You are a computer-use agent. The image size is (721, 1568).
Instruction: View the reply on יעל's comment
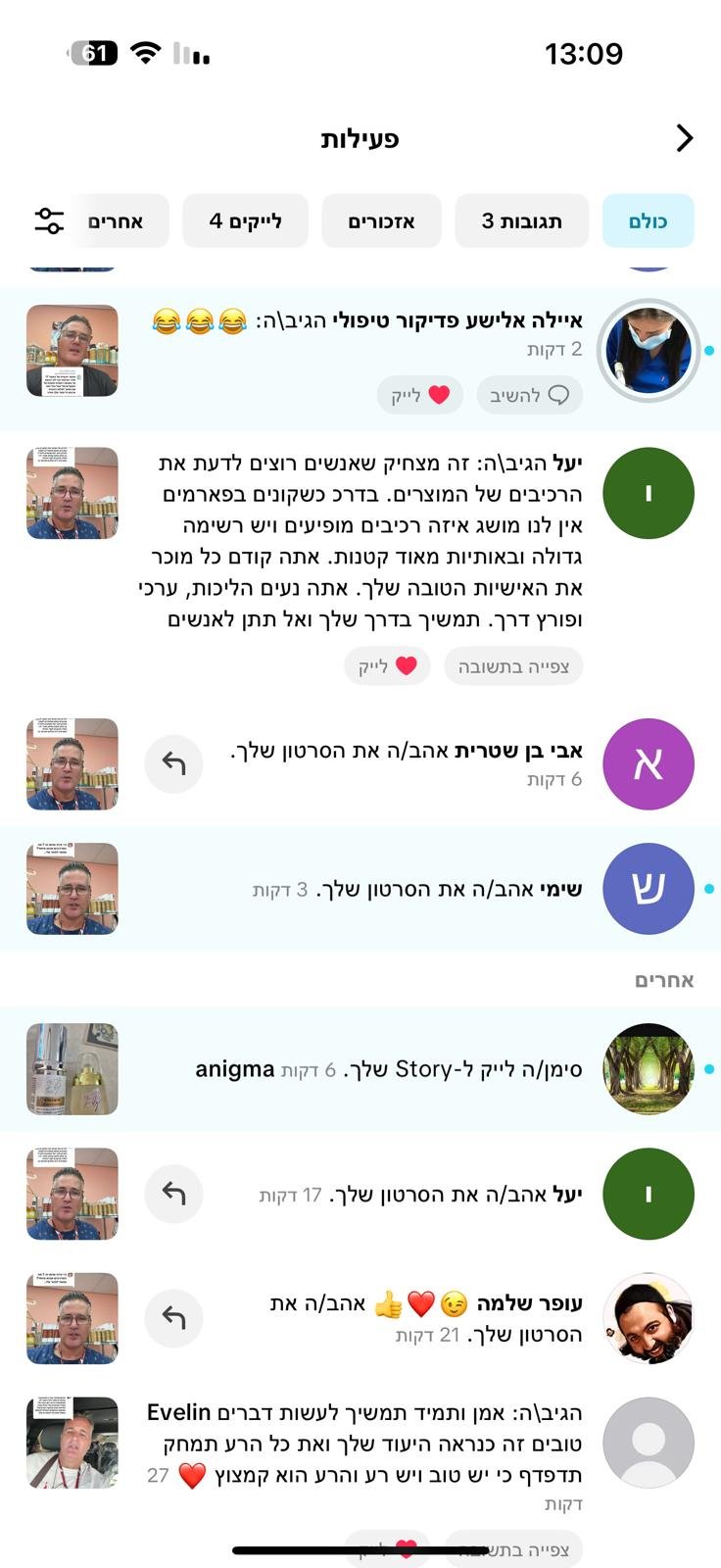(x=513, y=666)
